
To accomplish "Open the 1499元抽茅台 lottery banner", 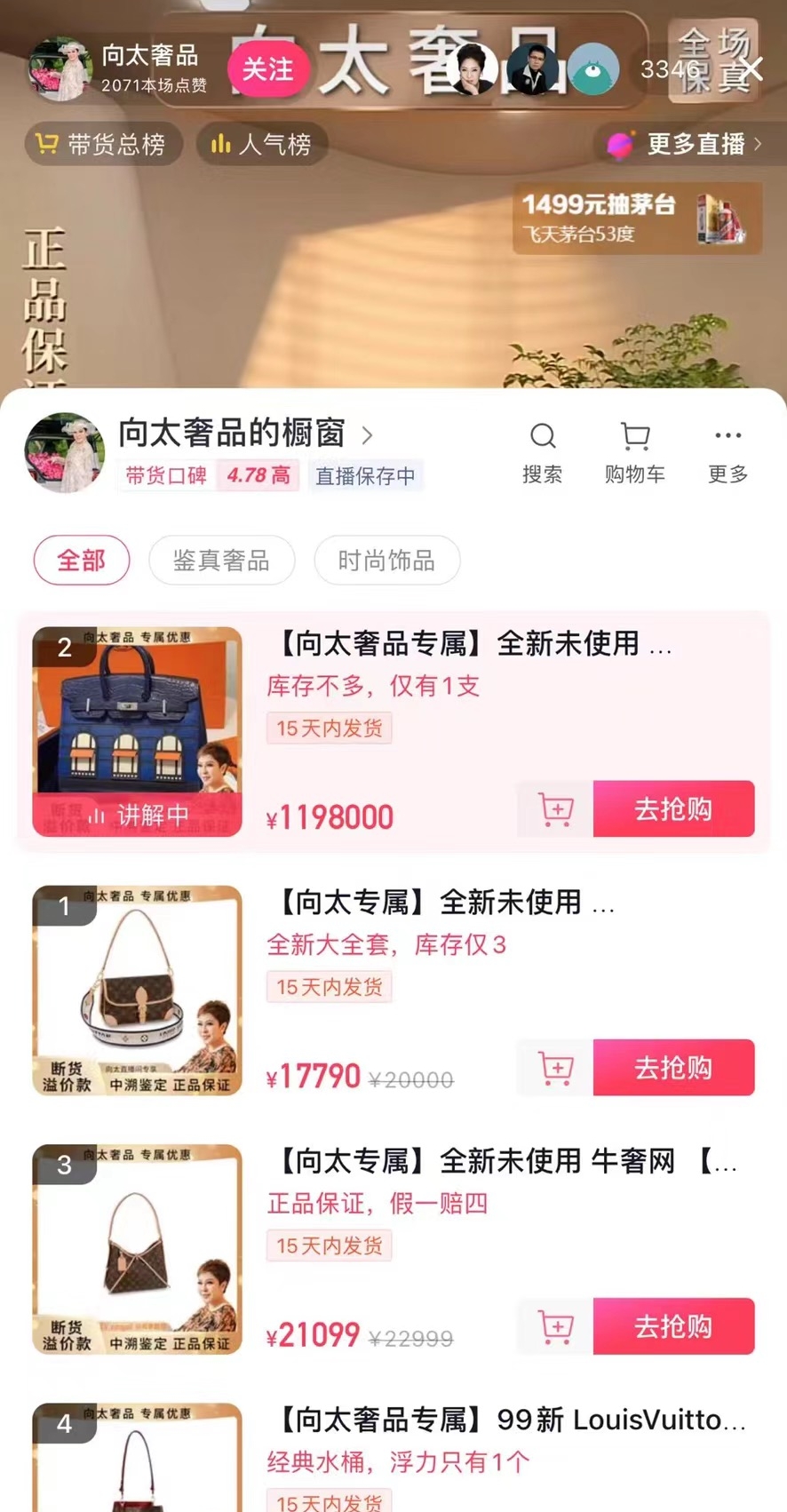I will point(637,219).
